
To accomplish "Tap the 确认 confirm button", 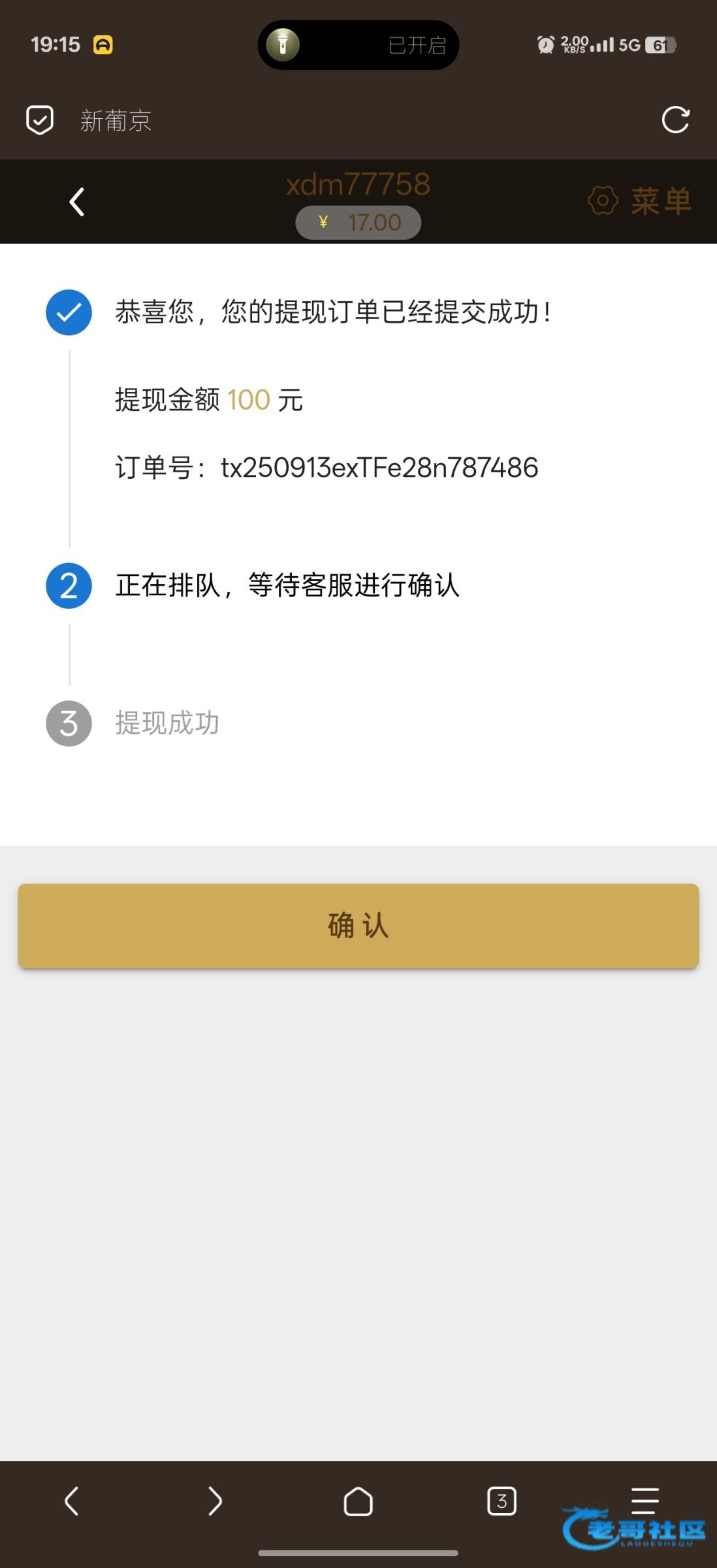I will click(x=358, y=925).
